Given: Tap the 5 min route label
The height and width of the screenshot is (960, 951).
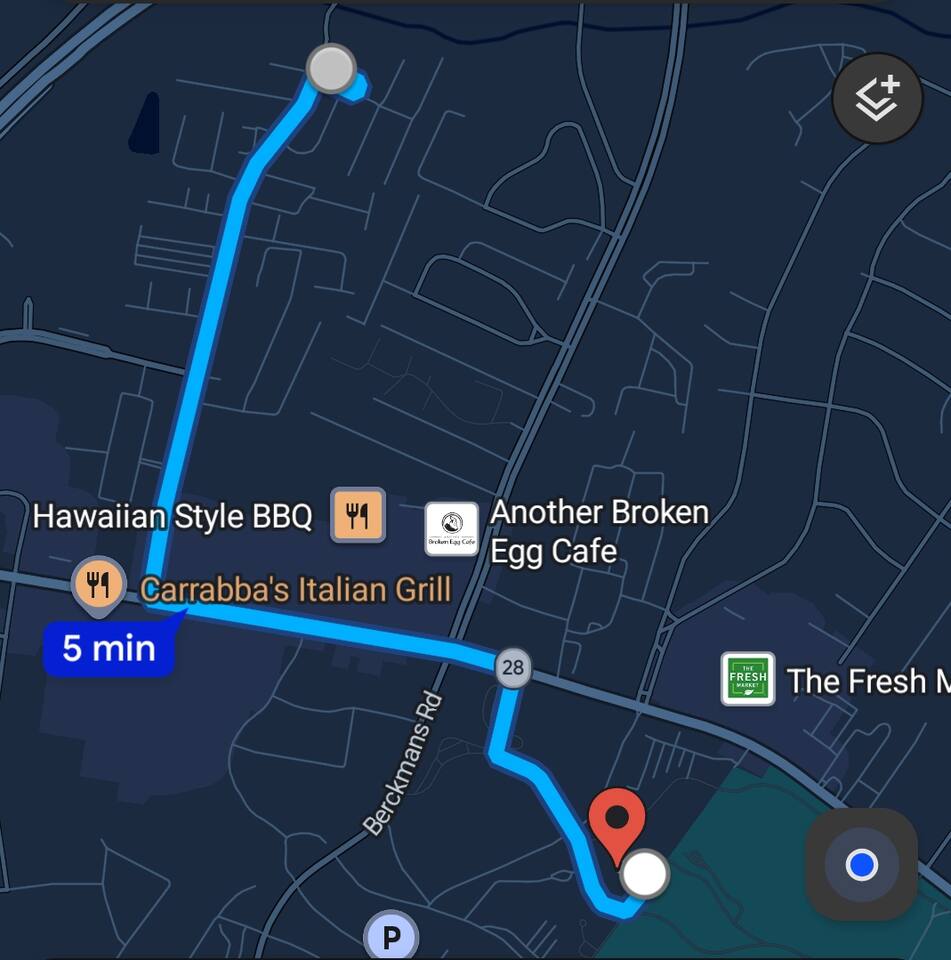Looking at the screenshot, I should (109, 648).
